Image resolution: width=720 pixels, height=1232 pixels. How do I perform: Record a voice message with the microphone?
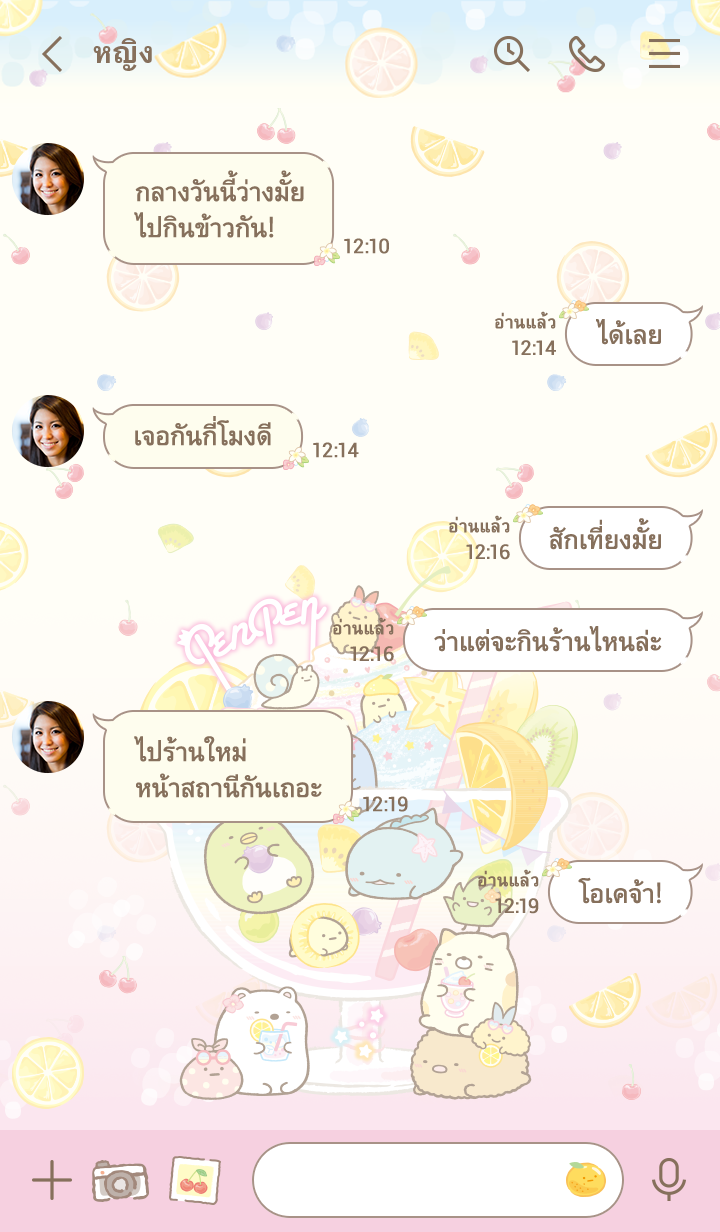point(668,1181)
